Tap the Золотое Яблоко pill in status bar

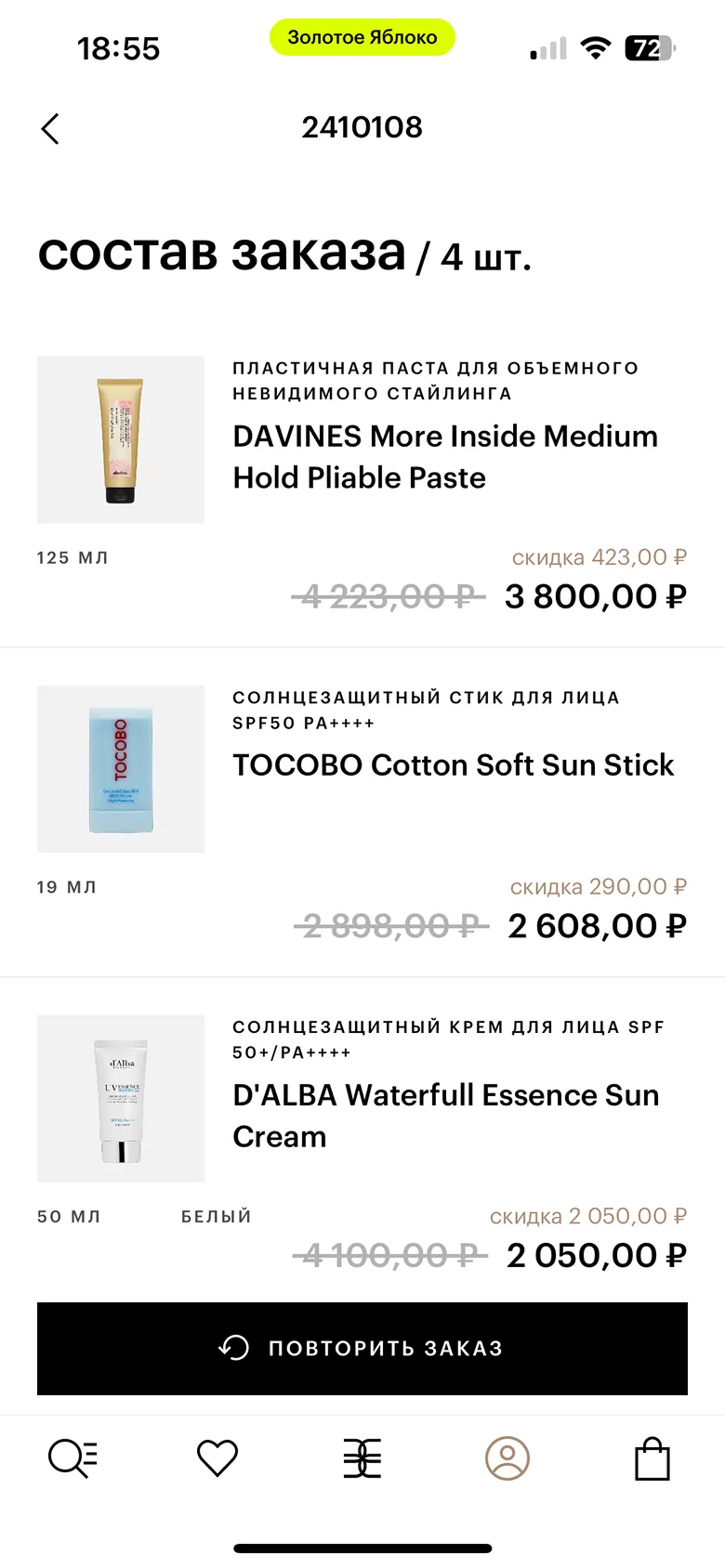[x=362, y=37]
